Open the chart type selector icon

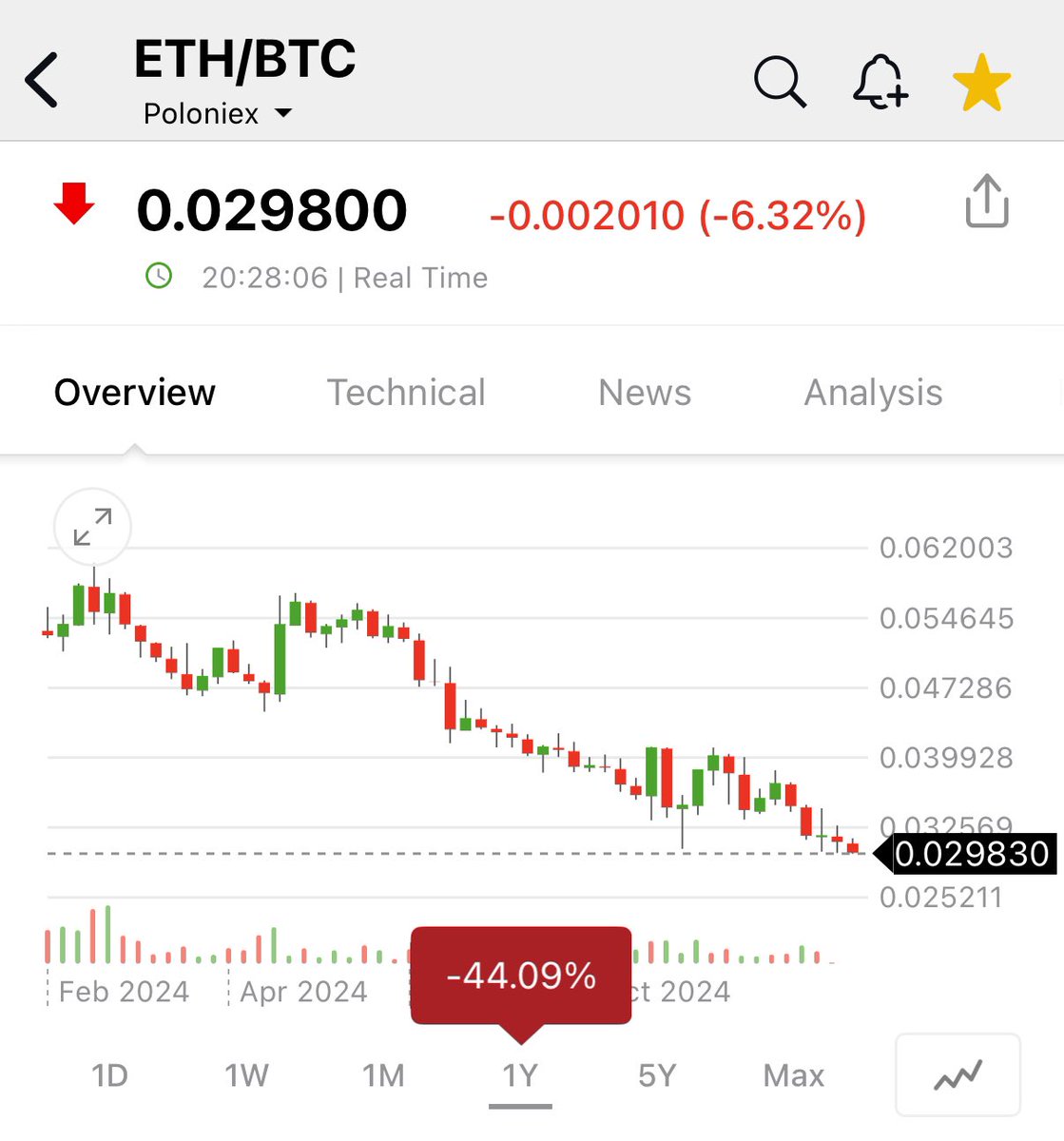point(957,1074)
